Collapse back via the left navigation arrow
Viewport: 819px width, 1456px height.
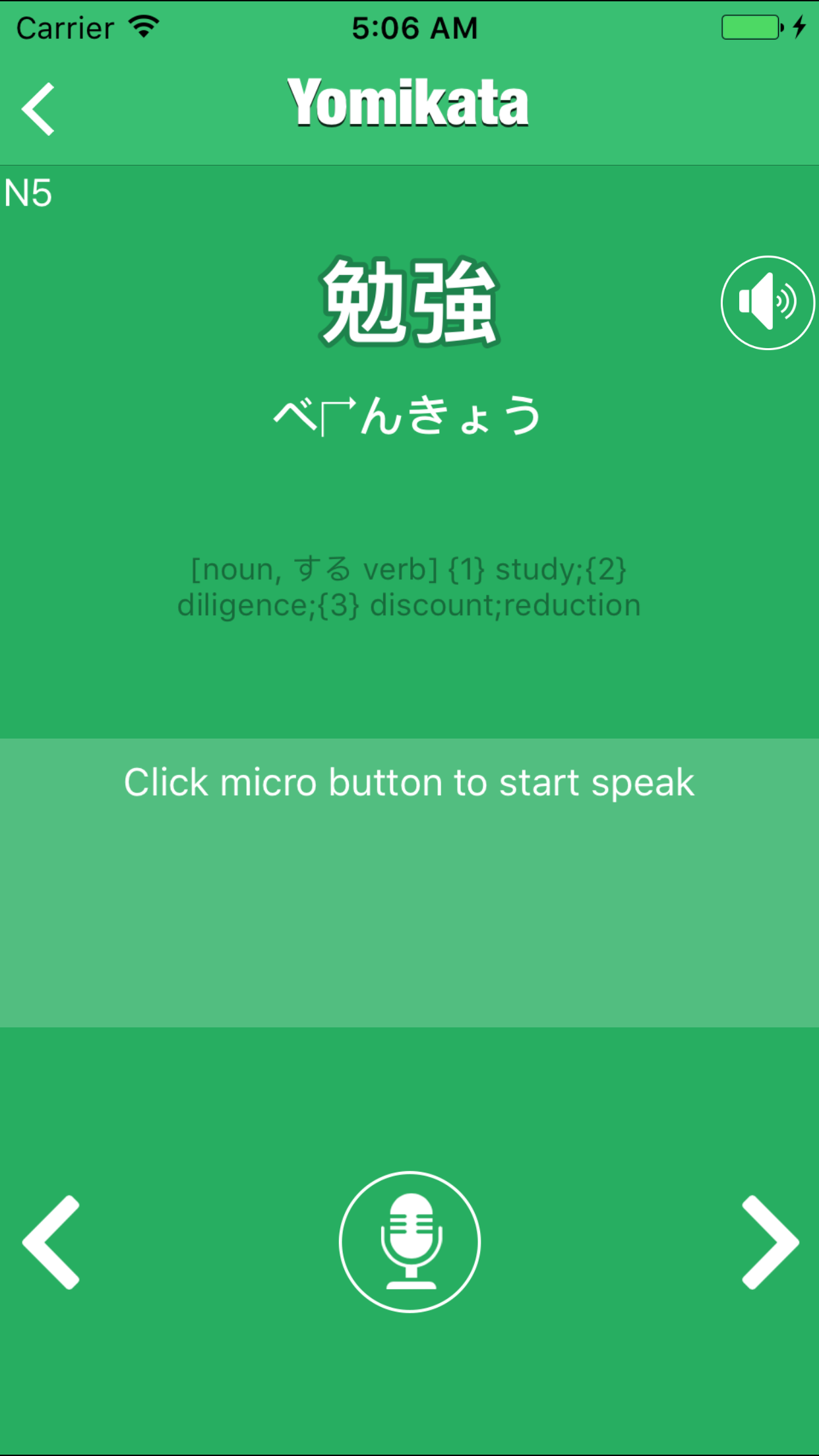tap(51, 1240)
